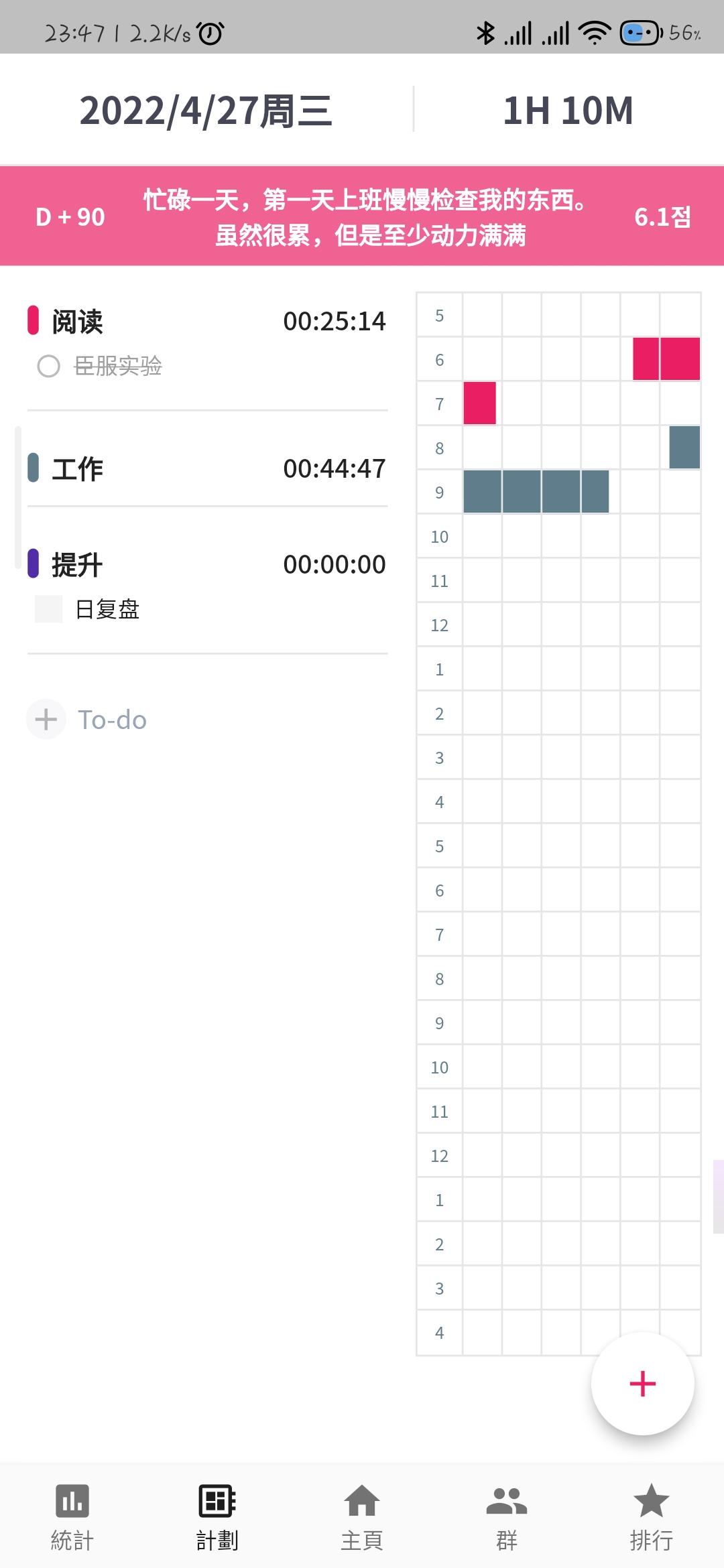Open the date picker showing 2022/4/27周三
Image resolution: width=724 pixels, height=1568 pixels.
206,111
